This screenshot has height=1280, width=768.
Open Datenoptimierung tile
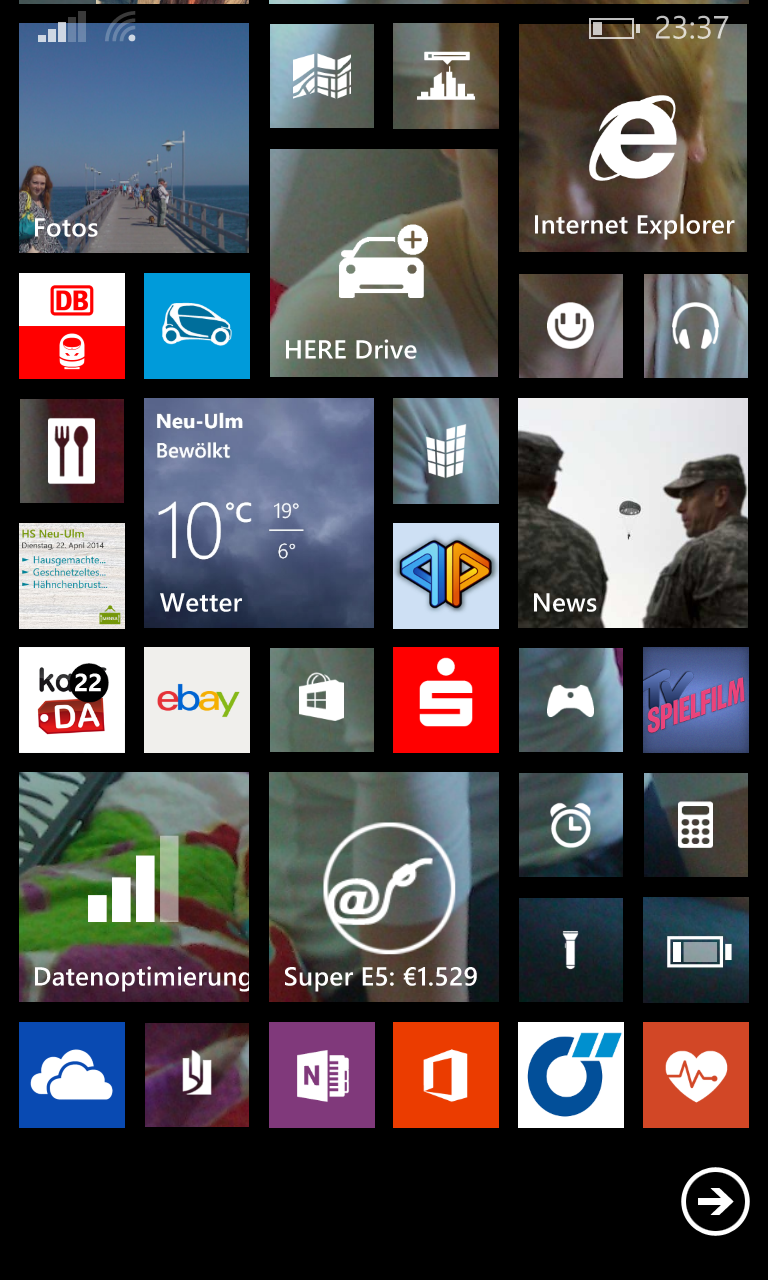tap(133, 887)
